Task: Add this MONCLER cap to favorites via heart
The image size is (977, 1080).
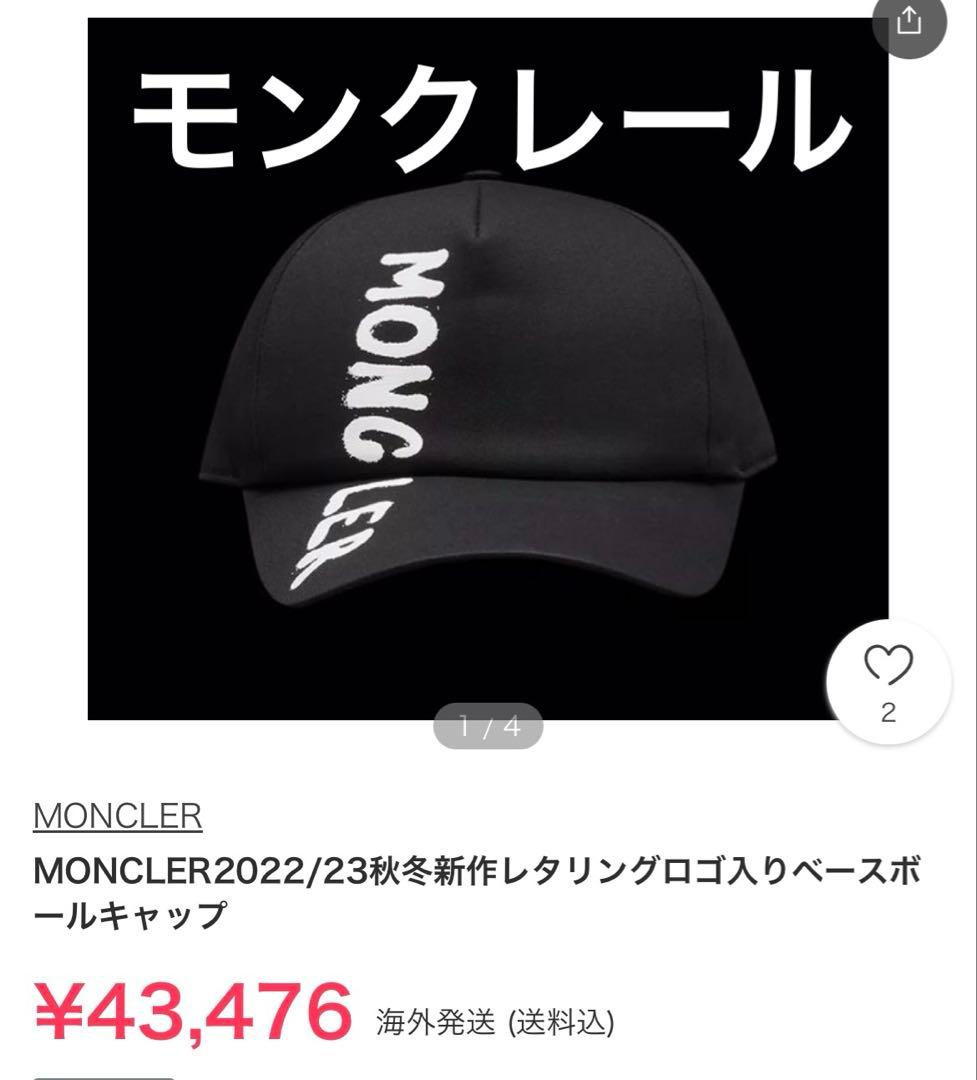Action: click(x=890, y=663)
